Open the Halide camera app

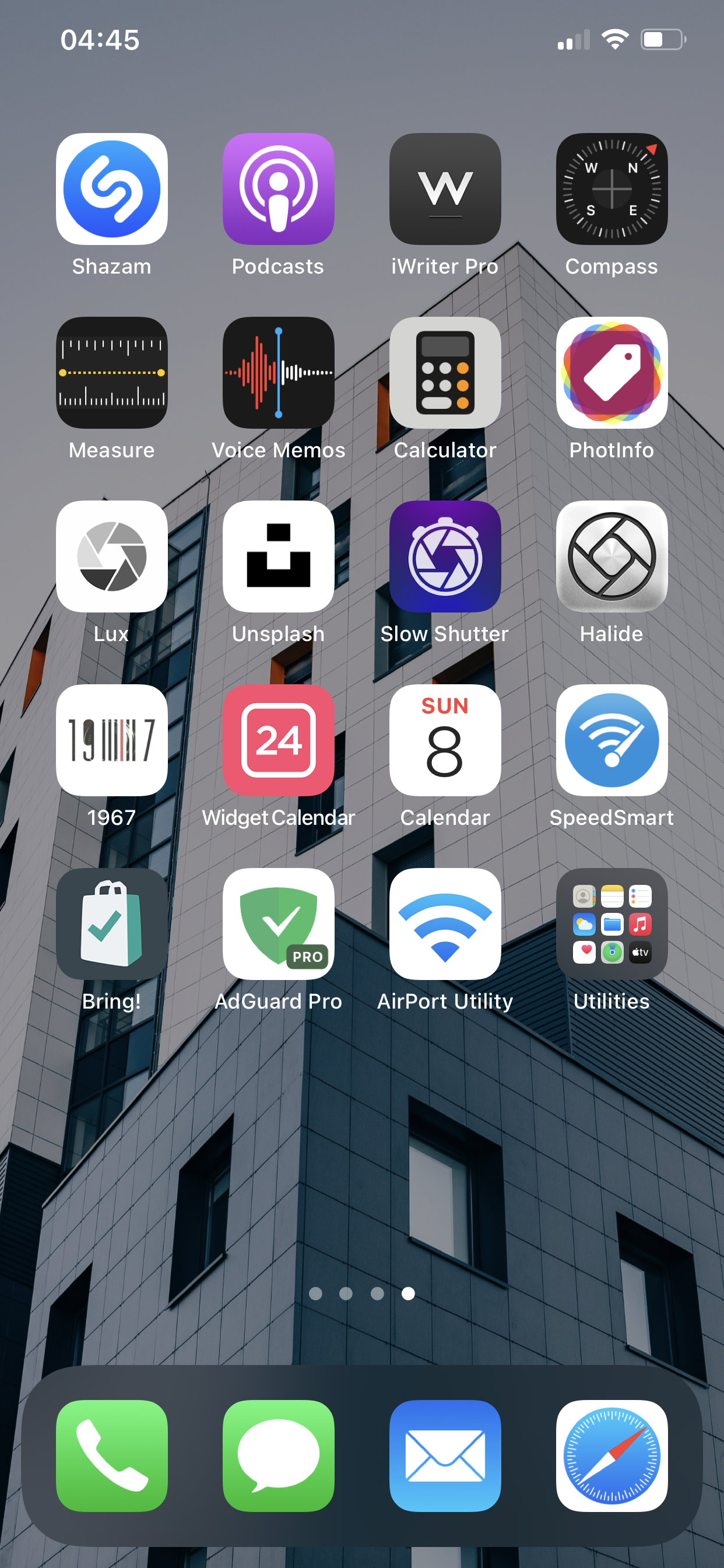(611, 556)
